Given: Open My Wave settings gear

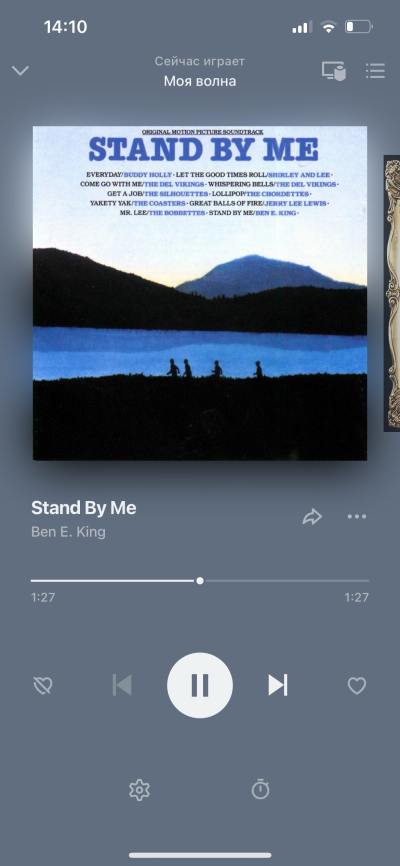Looking at the screenshot, I should [x=139, y=790].
